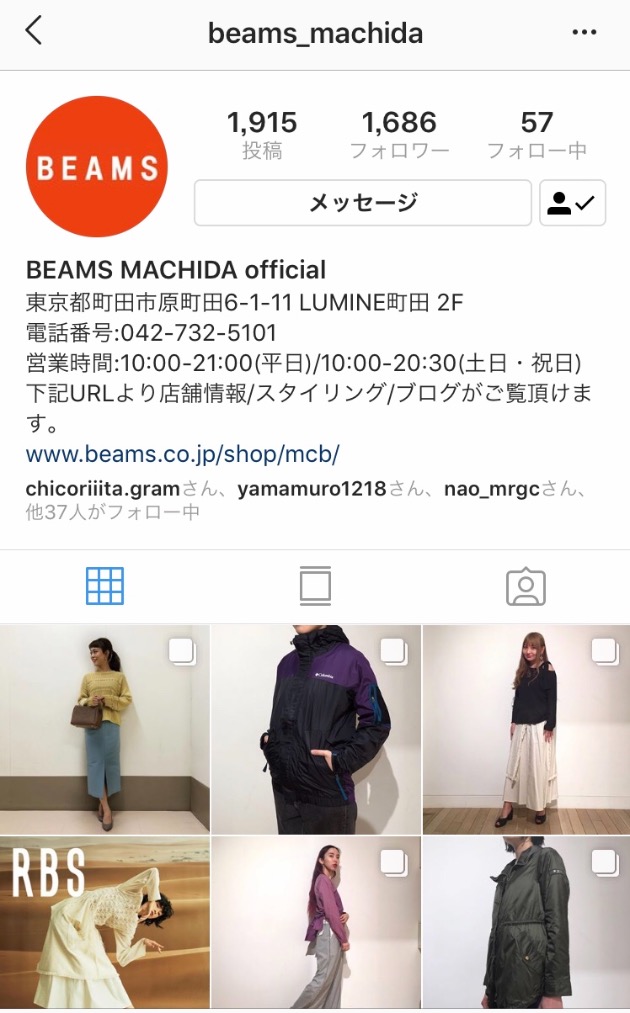The width and height of the screenshot is (630, 1013).
Task: Open the following status button with checkmark
Action: [572, 203]
